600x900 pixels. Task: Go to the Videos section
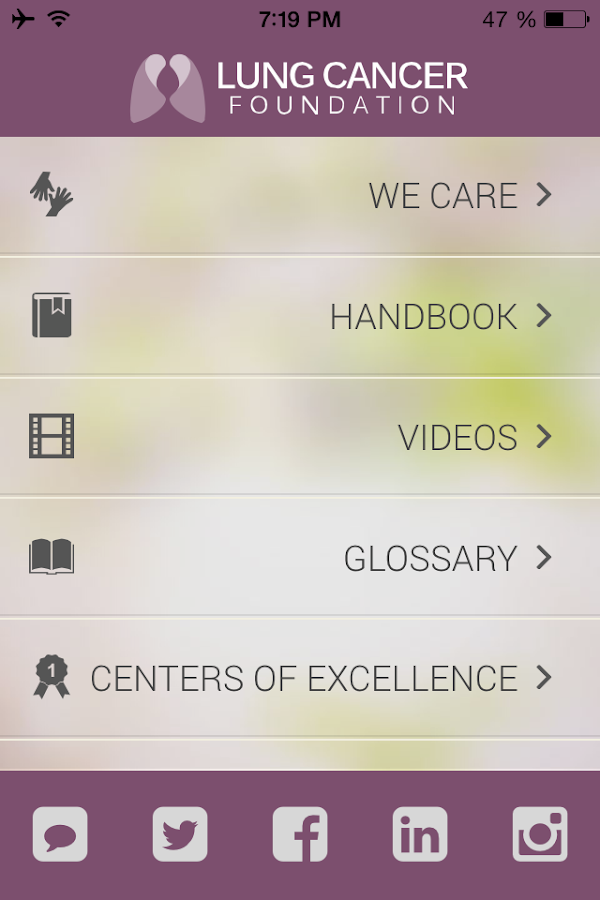click(300, 437)
